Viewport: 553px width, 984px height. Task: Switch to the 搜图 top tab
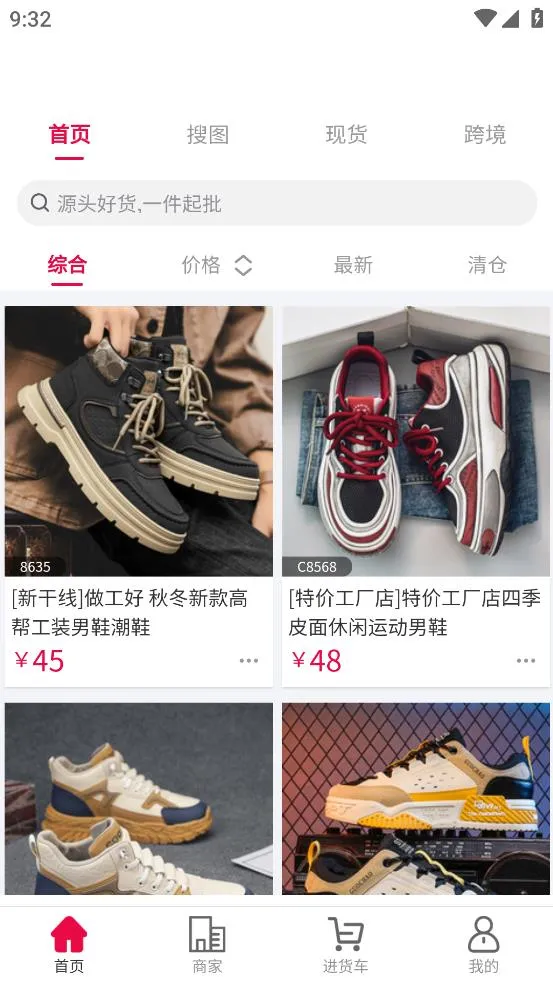[208, 135]
